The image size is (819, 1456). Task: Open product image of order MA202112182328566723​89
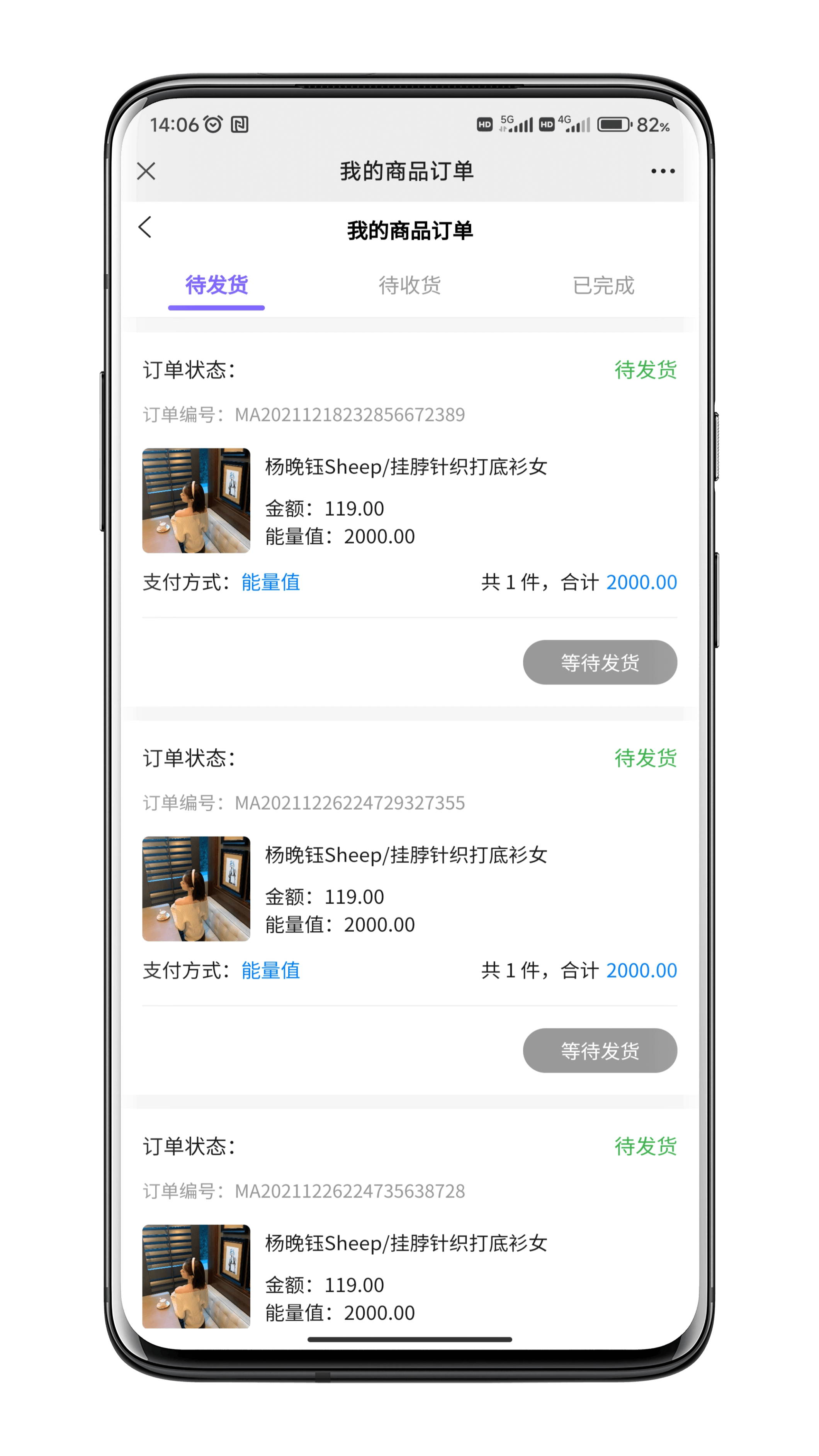(x=196, y=500)
